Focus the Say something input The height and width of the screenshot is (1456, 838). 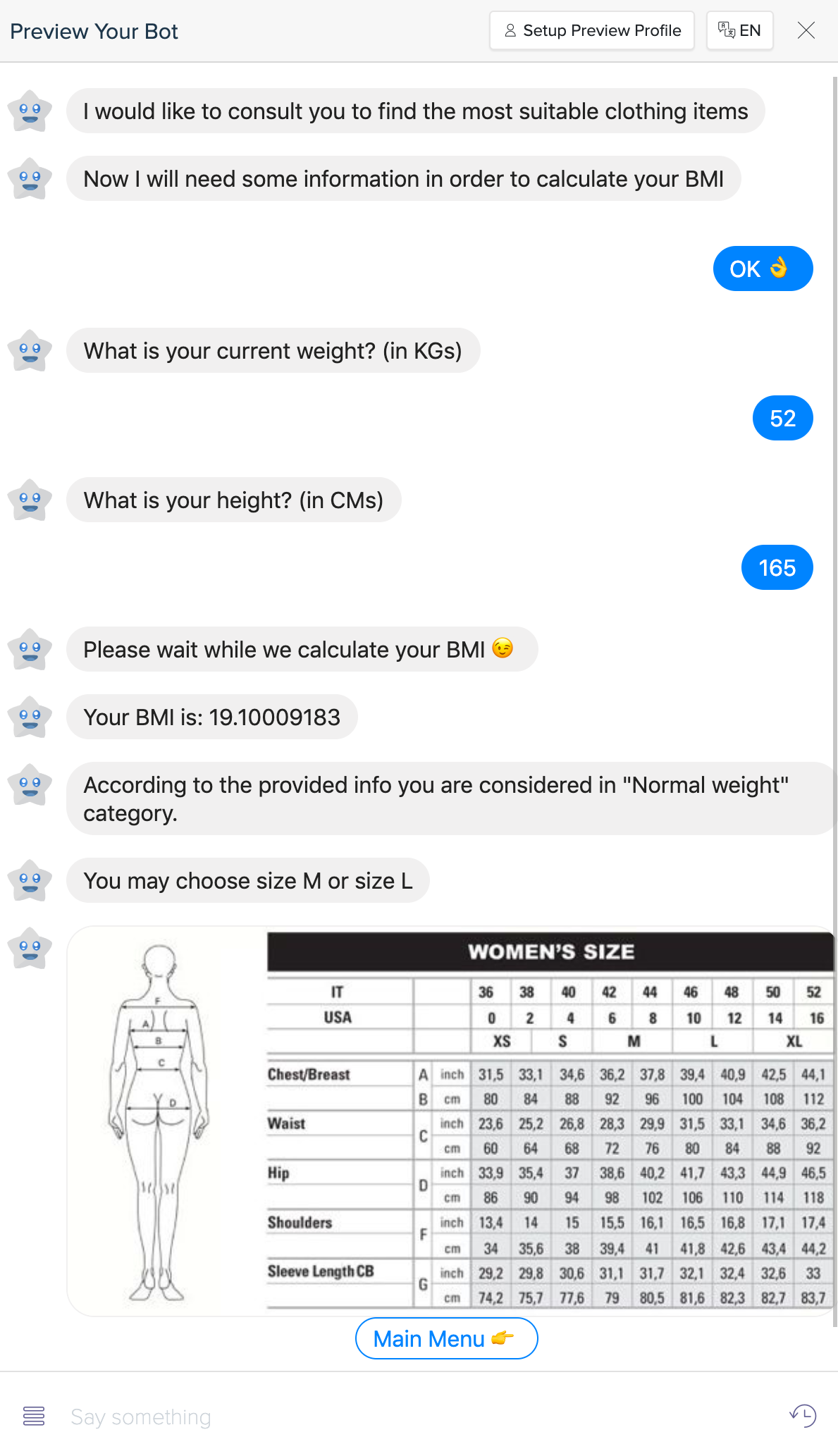coord(423,1417)
